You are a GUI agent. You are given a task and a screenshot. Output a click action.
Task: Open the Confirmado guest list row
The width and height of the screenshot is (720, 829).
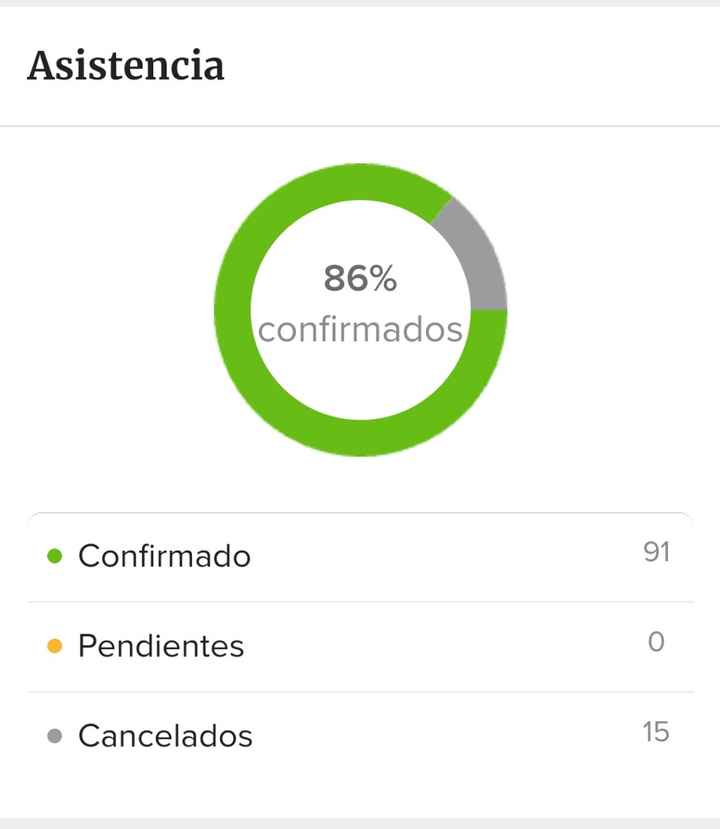pos(360,555)
